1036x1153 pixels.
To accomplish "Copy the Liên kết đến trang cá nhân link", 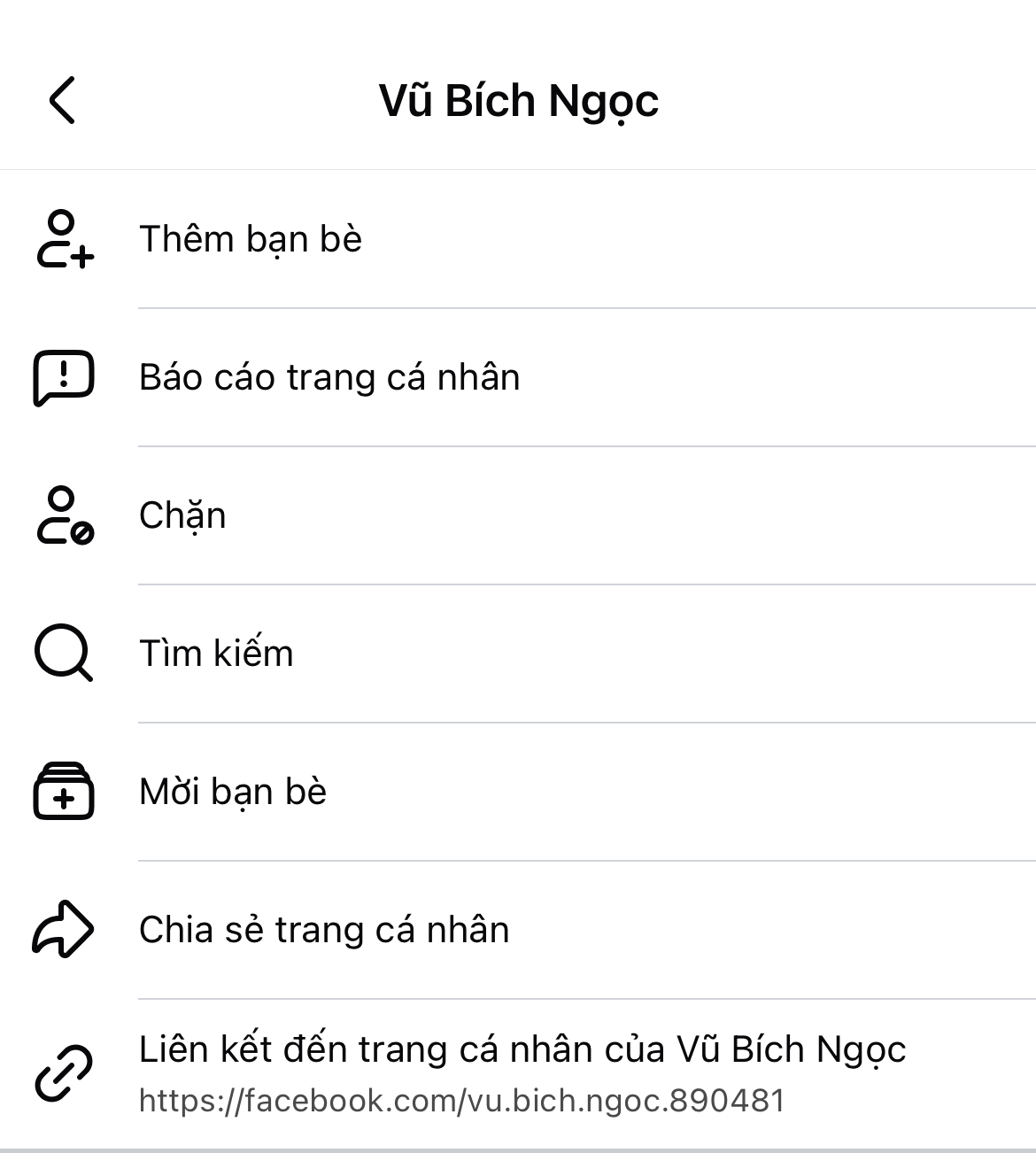I will coord(522,1073).
